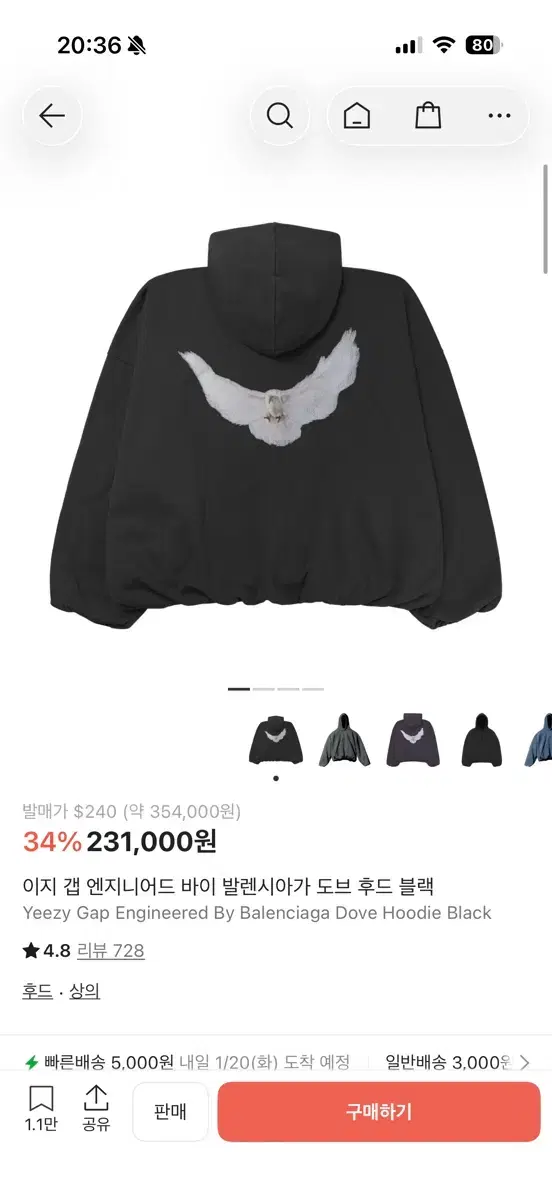
Task: Open search with the magnifier icon
Action: coord(279,116)
